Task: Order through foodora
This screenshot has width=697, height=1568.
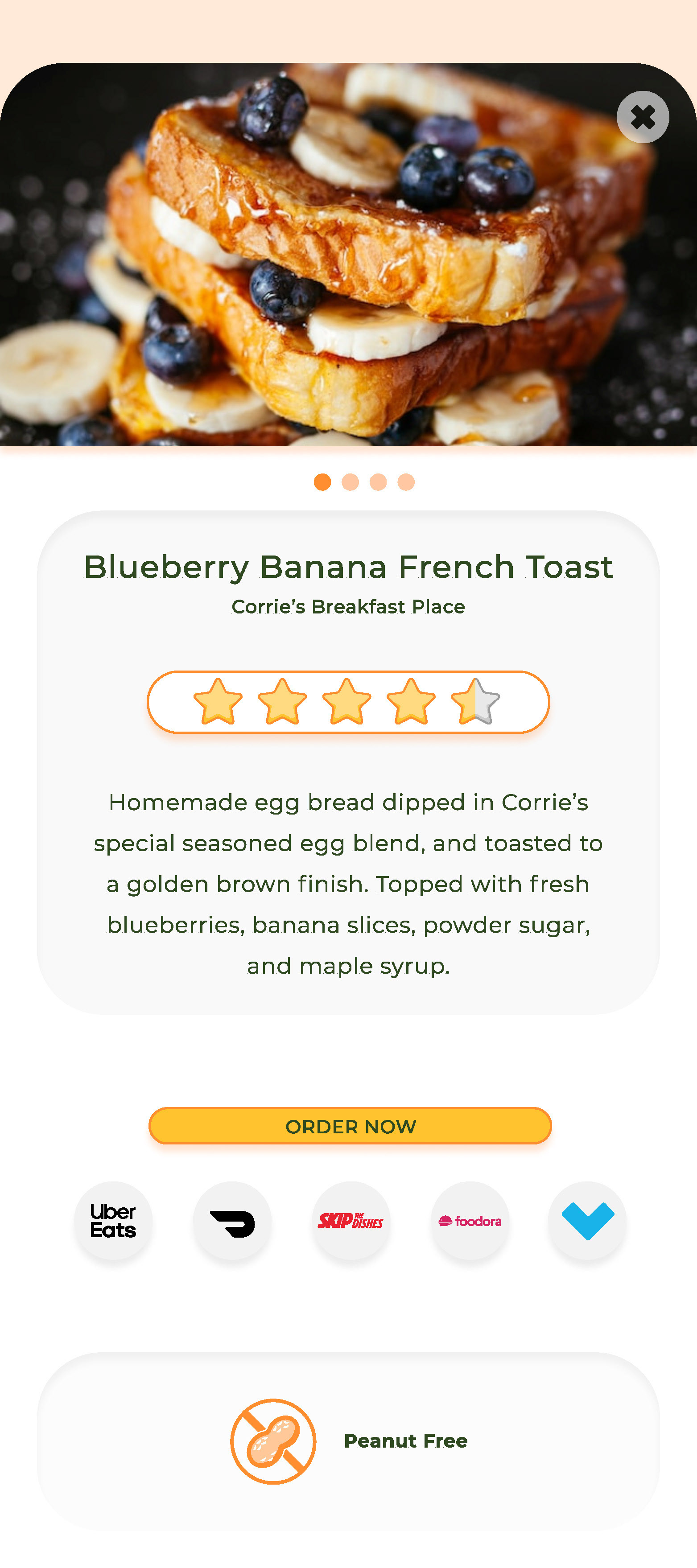Action: coord(470,1220)
